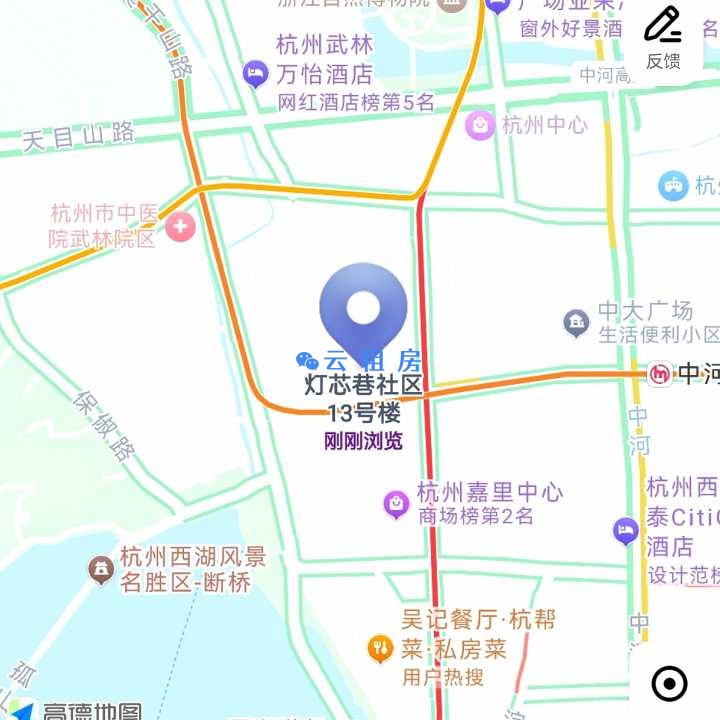
Task: Select the 杭州西湖风景名胜区-断桥 scenic marker
Action: [100, 570]
